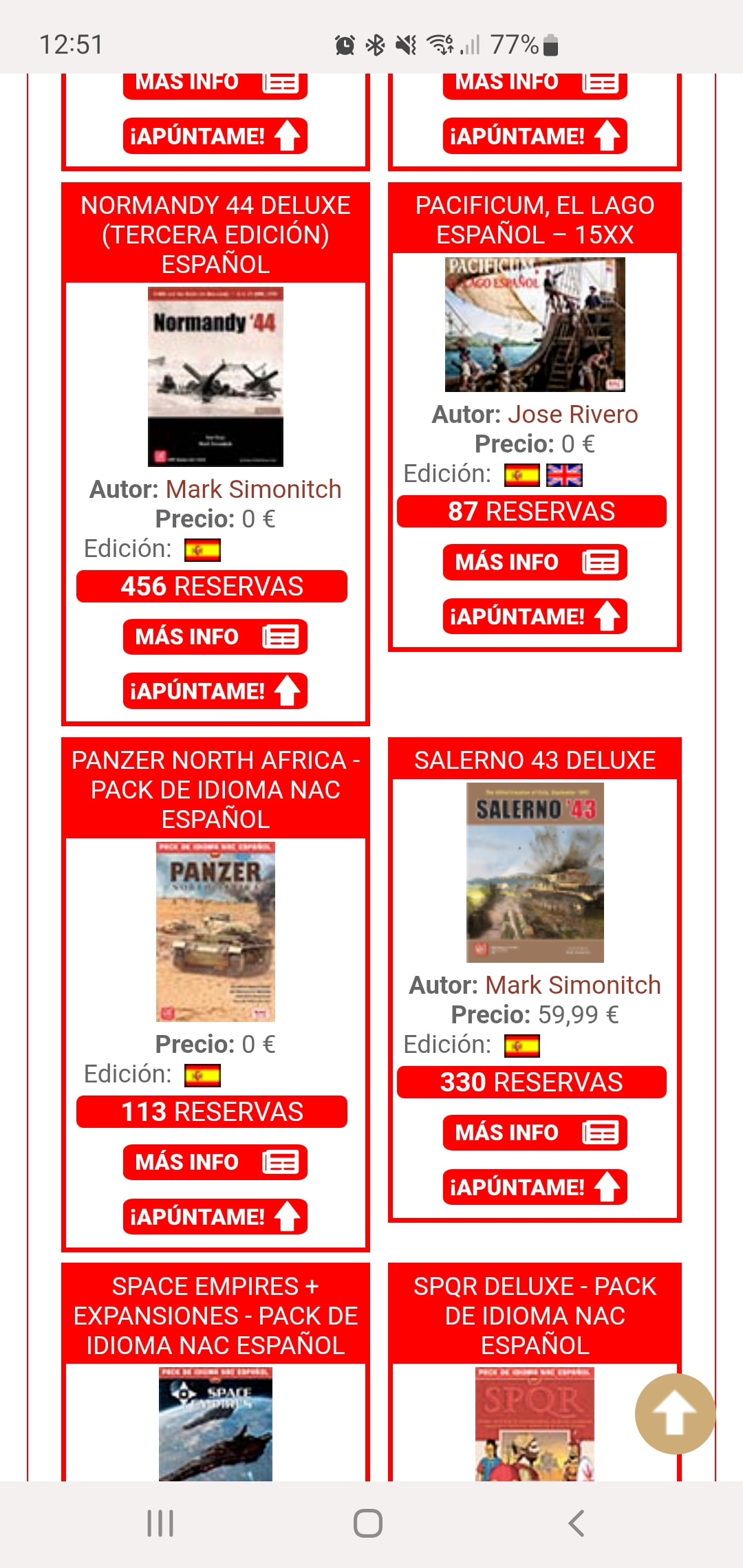743x1568 pixels.
Task: Open recent apps from the navigation bar
Action: pos(160,1523)
